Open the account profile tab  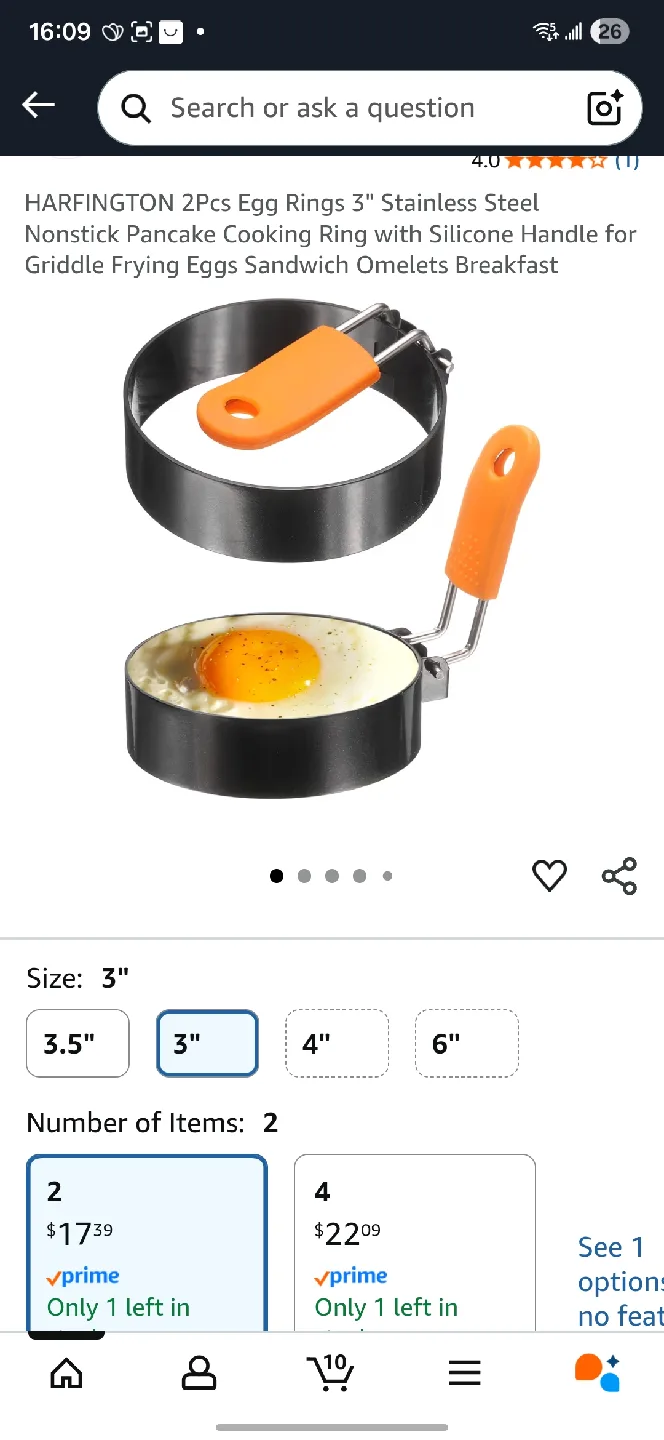pos(199,1372)
